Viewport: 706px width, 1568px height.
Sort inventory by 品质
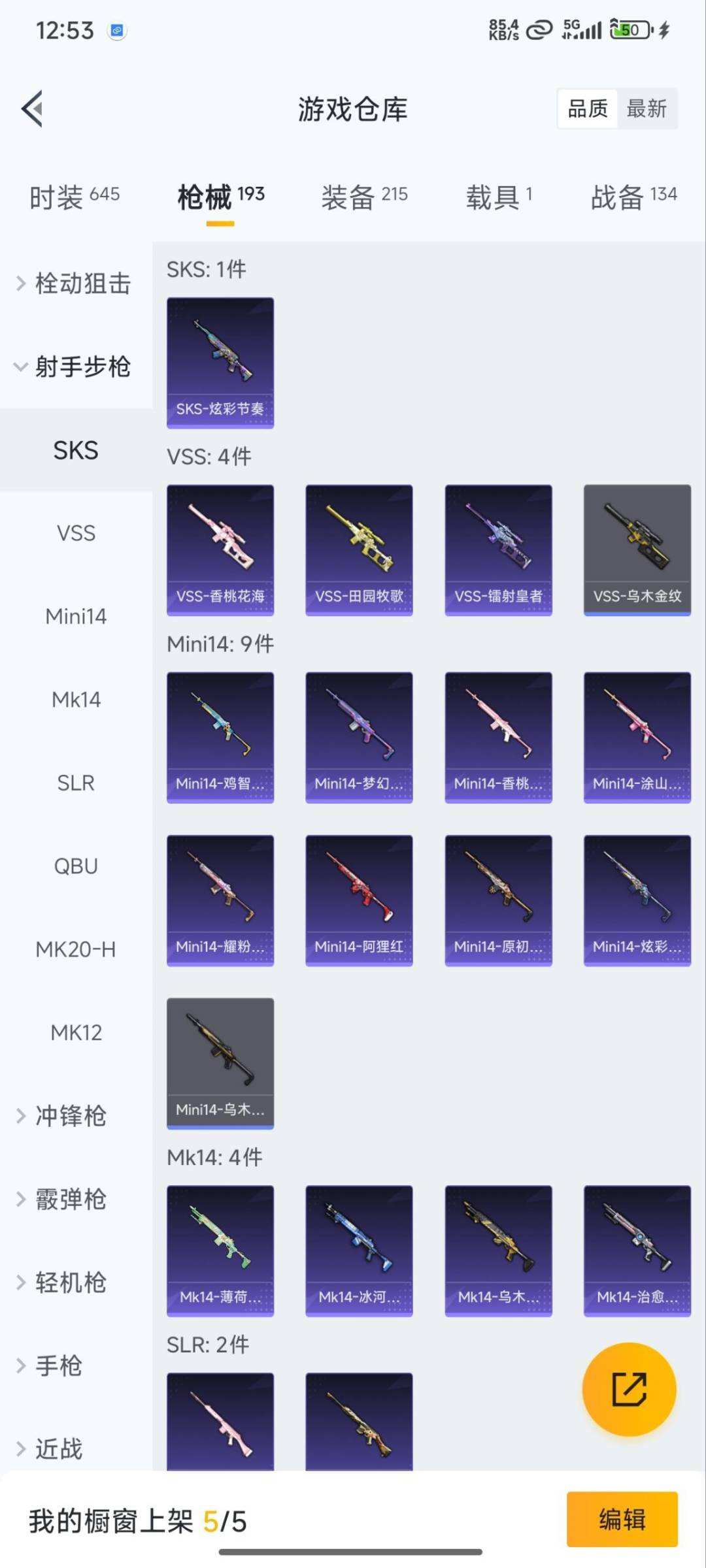588,108
